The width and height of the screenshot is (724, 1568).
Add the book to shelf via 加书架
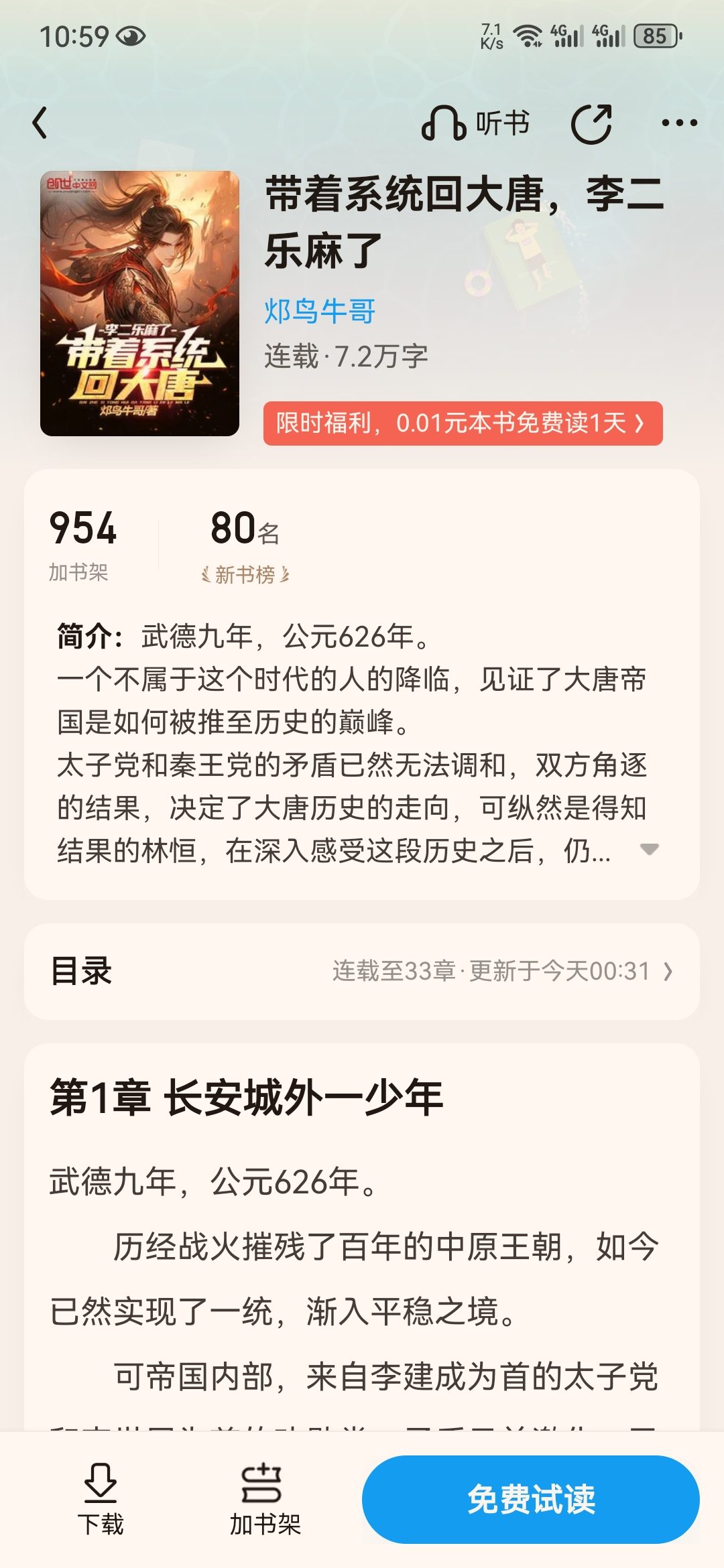click(264, 1500)
